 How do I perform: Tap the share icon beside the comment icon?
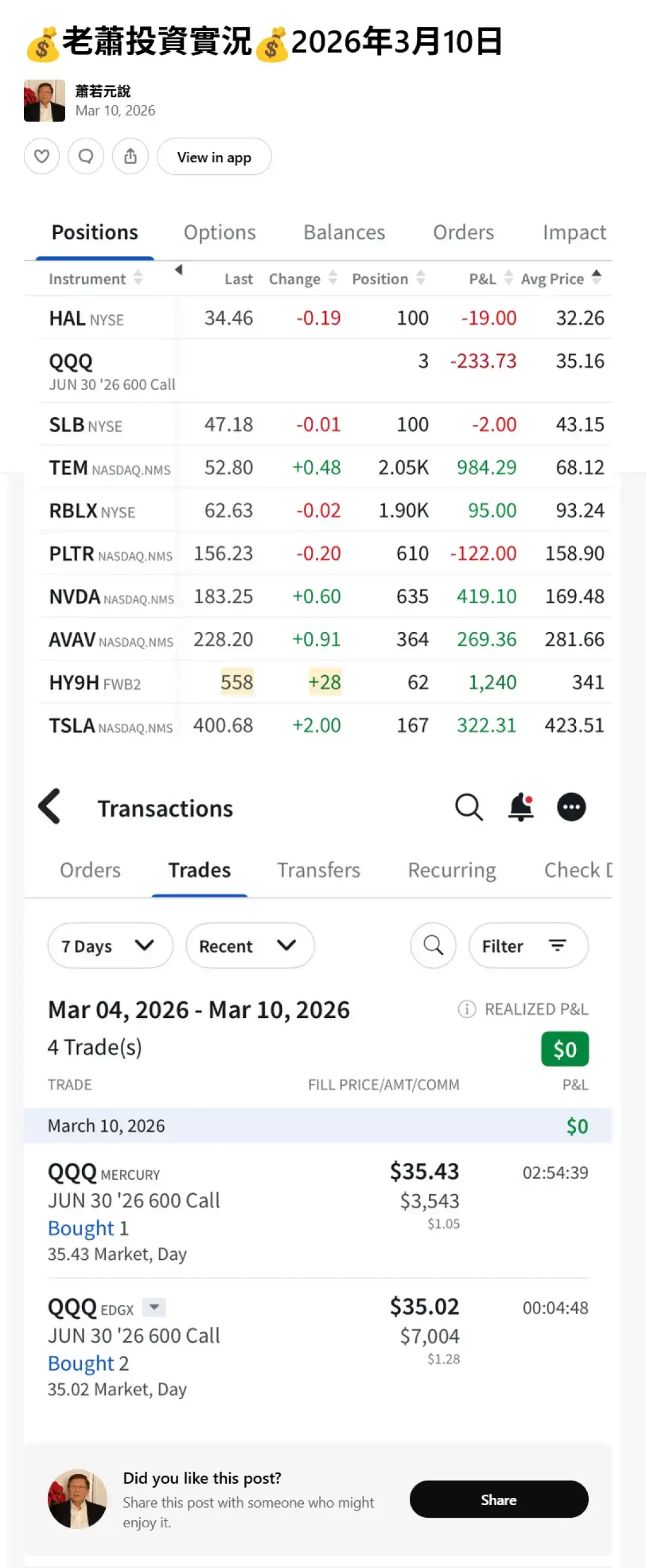130,156
